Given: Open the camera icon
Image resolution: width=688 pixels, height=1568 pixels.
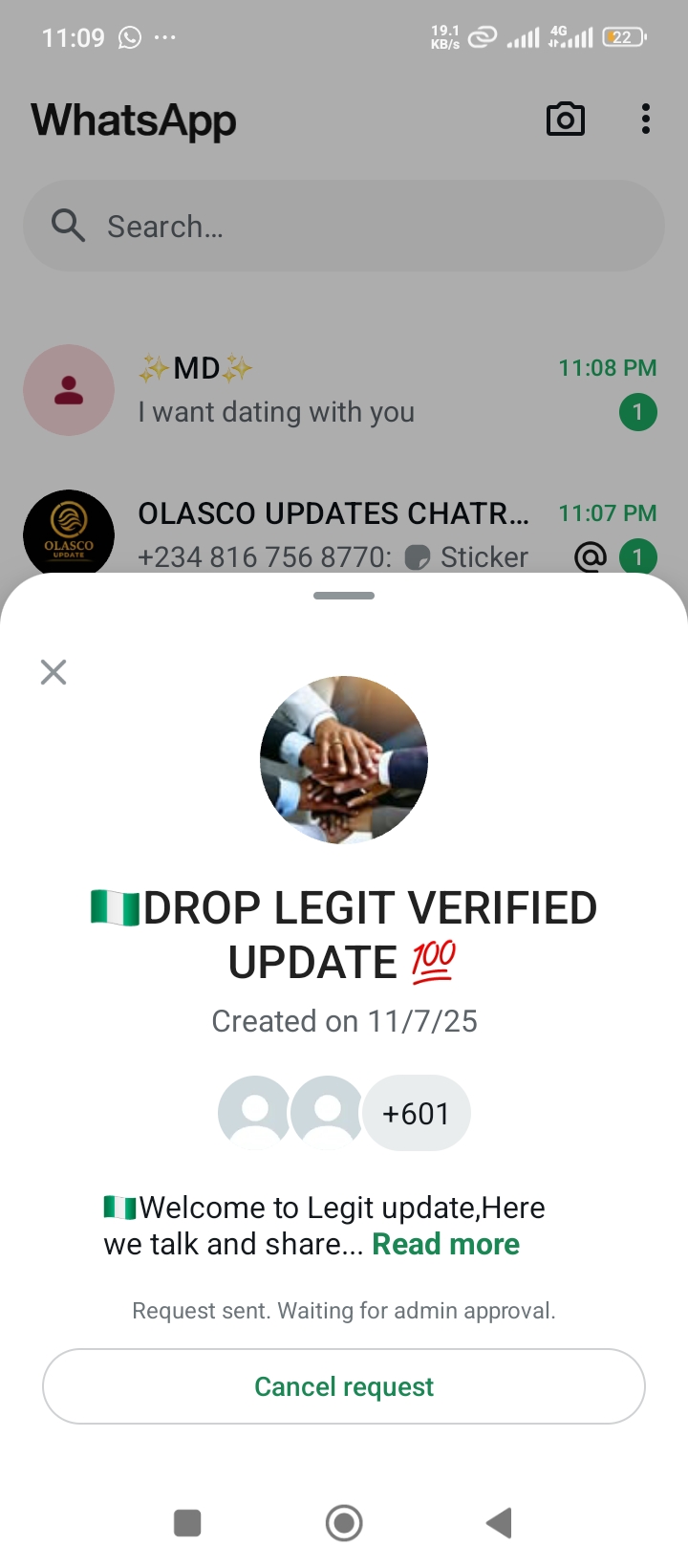Looking at the screenshot, I should tap(565, 120).
